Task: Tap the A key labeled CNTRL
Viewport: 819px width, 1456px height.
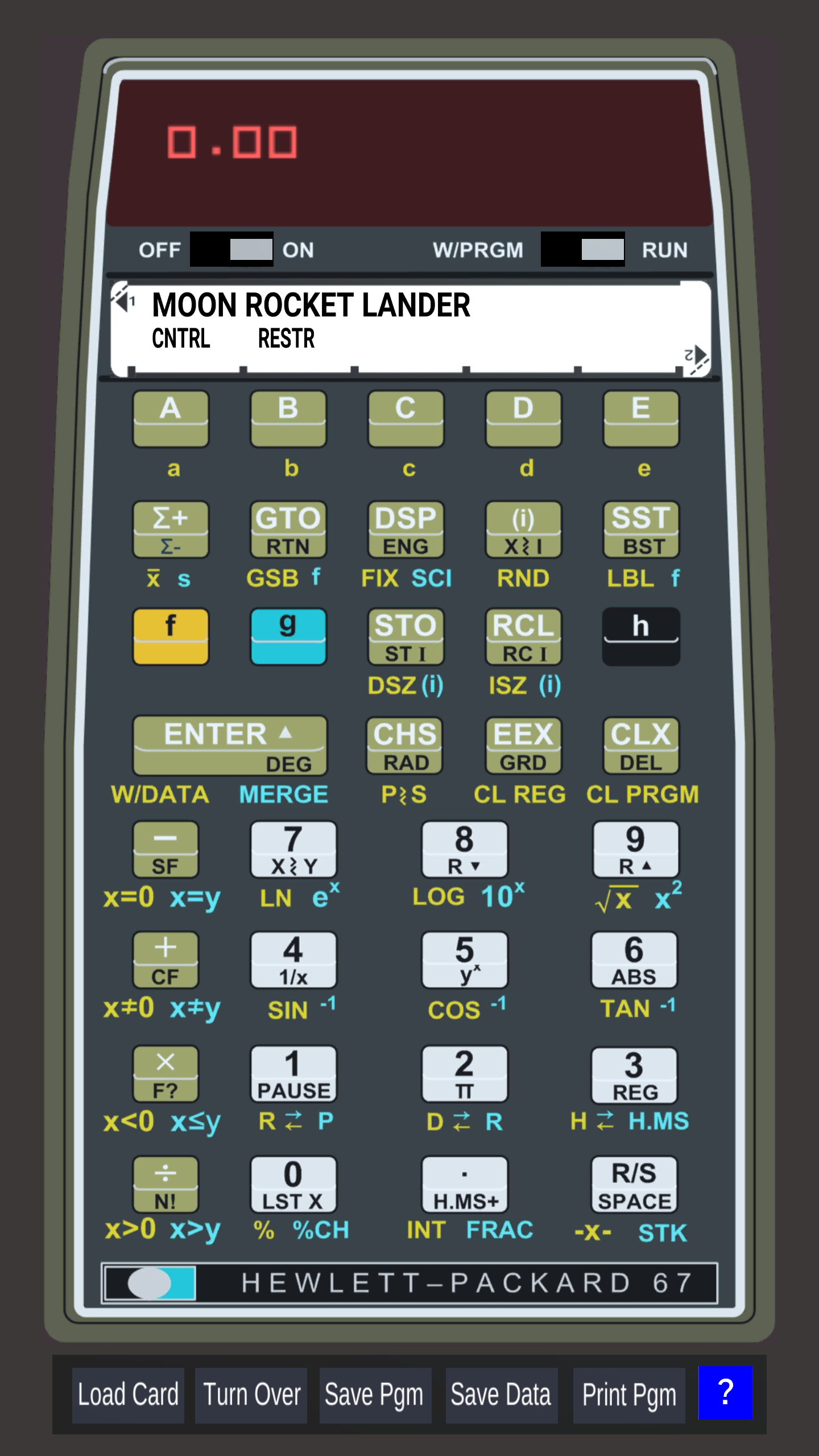Action: (171, 418)
